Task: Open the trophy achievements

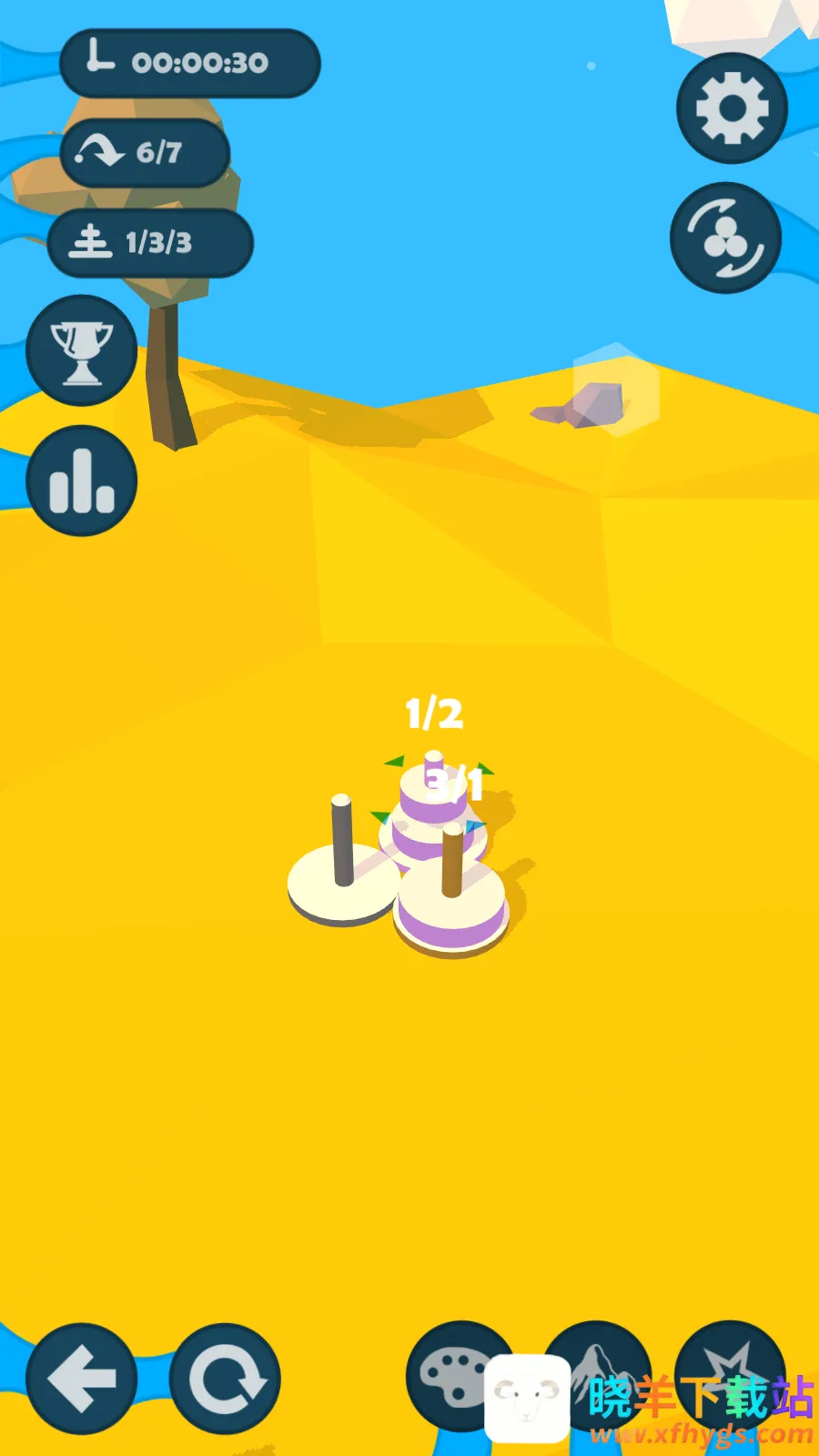Action: pos(82,351)
